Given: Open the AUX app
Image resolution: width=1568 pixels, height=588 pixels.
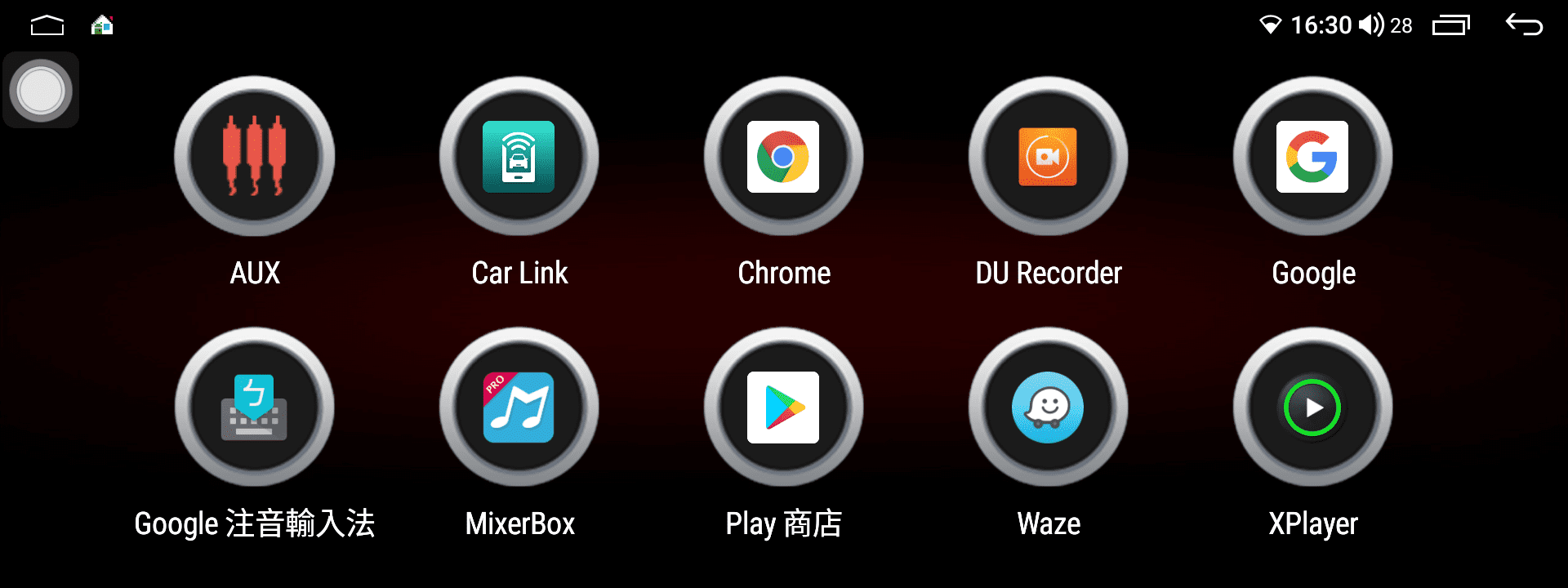Looking at the screenshot, I should [x=255, y=157].
